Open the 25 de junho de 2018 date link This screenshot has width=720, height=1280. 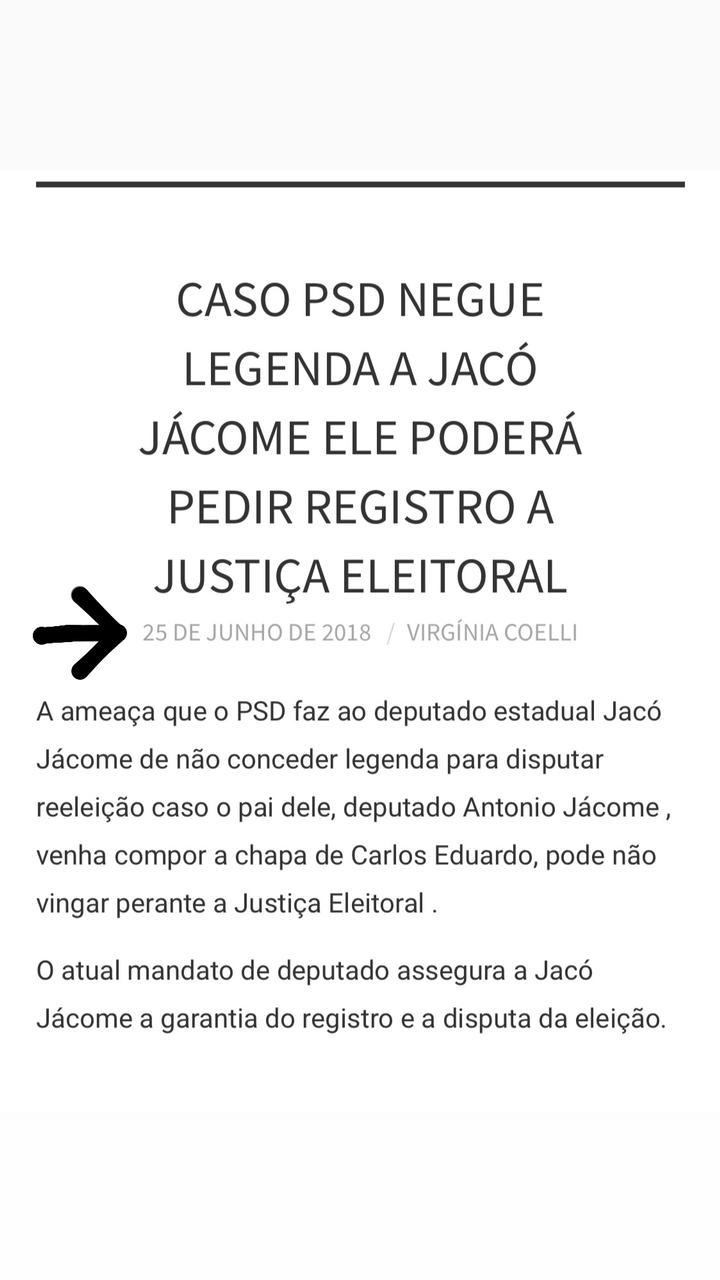pyautogui.click(x=256, y=633)
